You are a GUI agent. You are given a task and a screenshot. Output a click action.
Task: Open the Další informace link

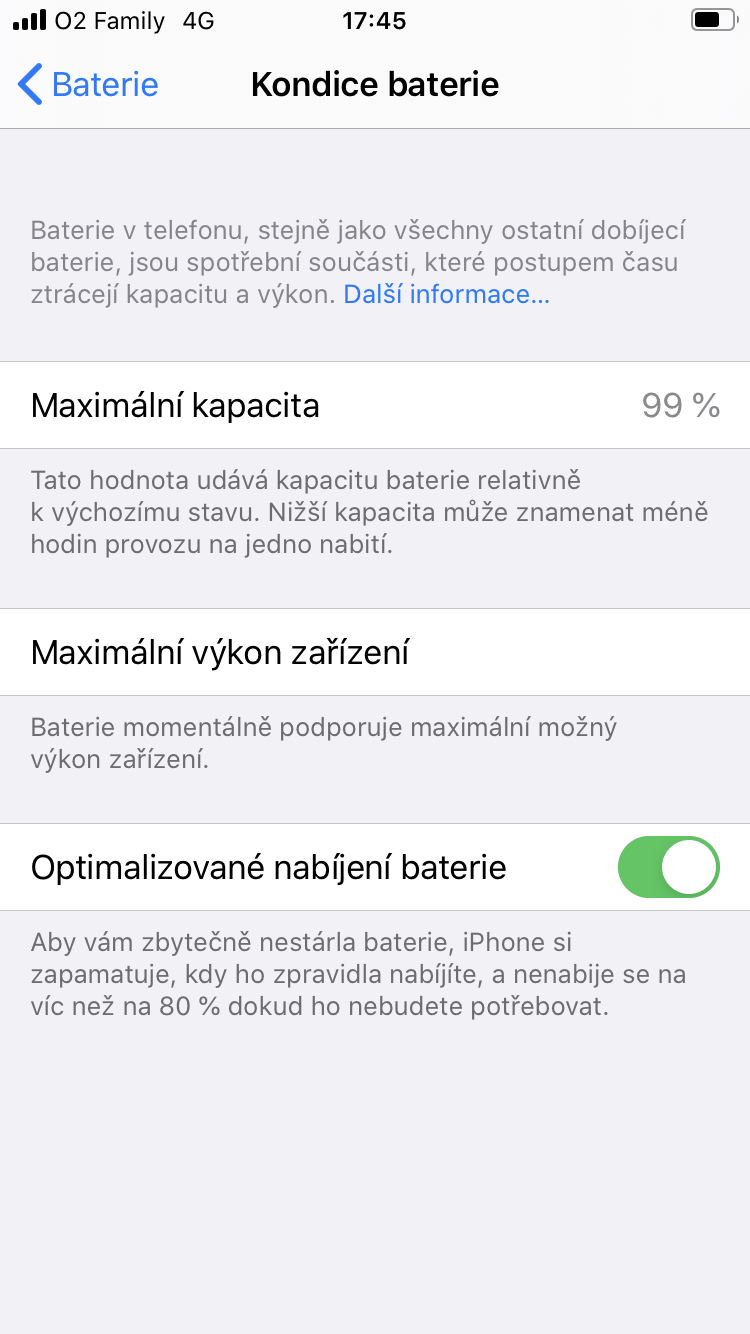446,295
